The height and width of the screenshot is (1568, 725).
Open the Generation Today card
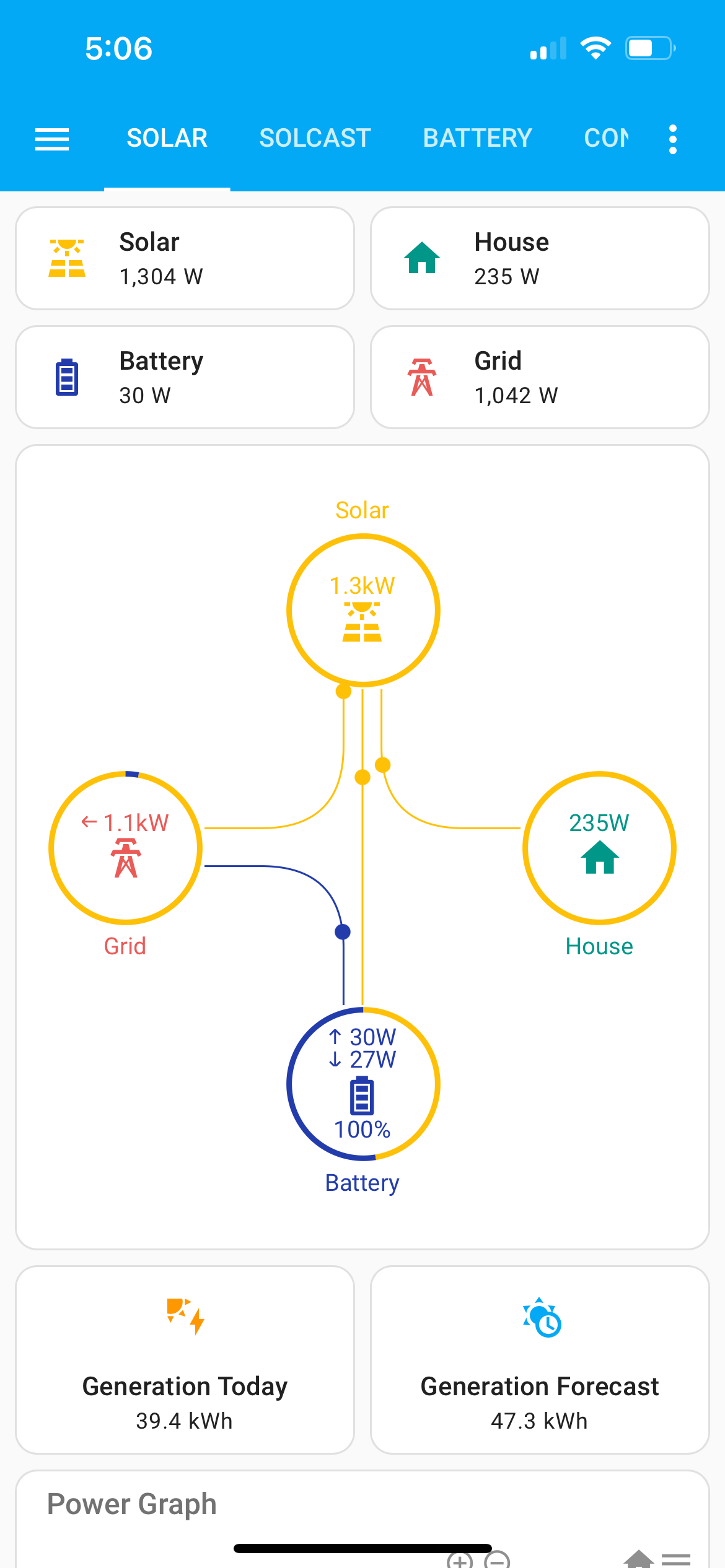[185, 1360]
